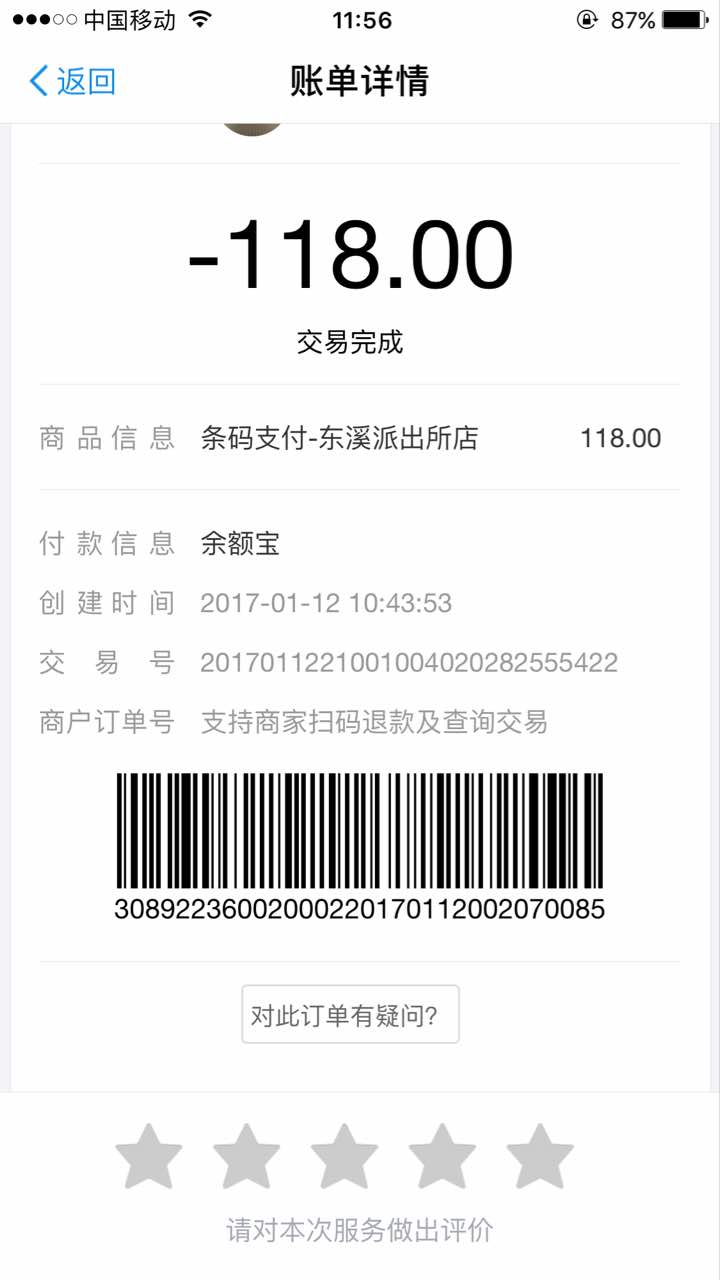720x1280 pixels.
Task: Go back using the 返回 button
Action: coord(72,81)
